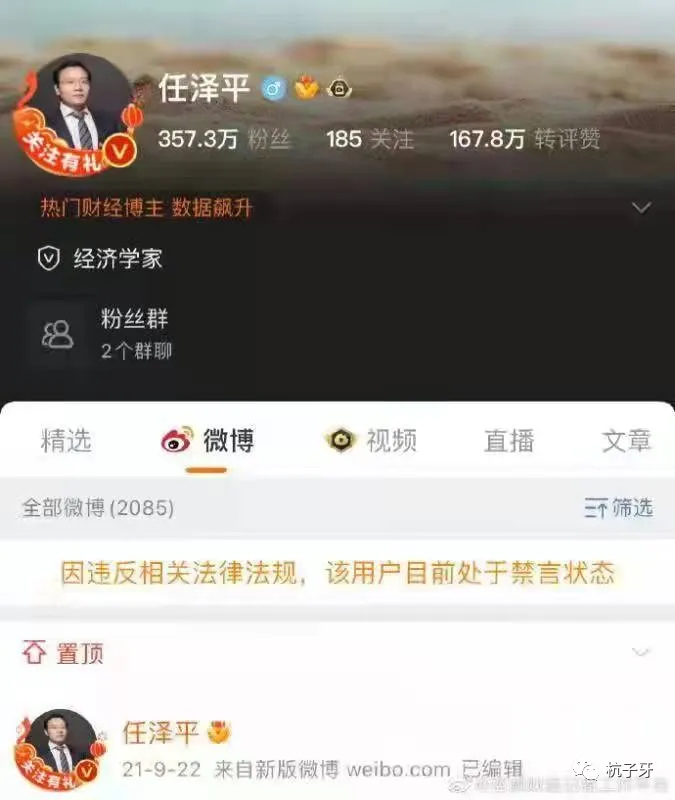Tap the pinned post author avatar
Screen dimensions: 675x800
click(61, 749)
